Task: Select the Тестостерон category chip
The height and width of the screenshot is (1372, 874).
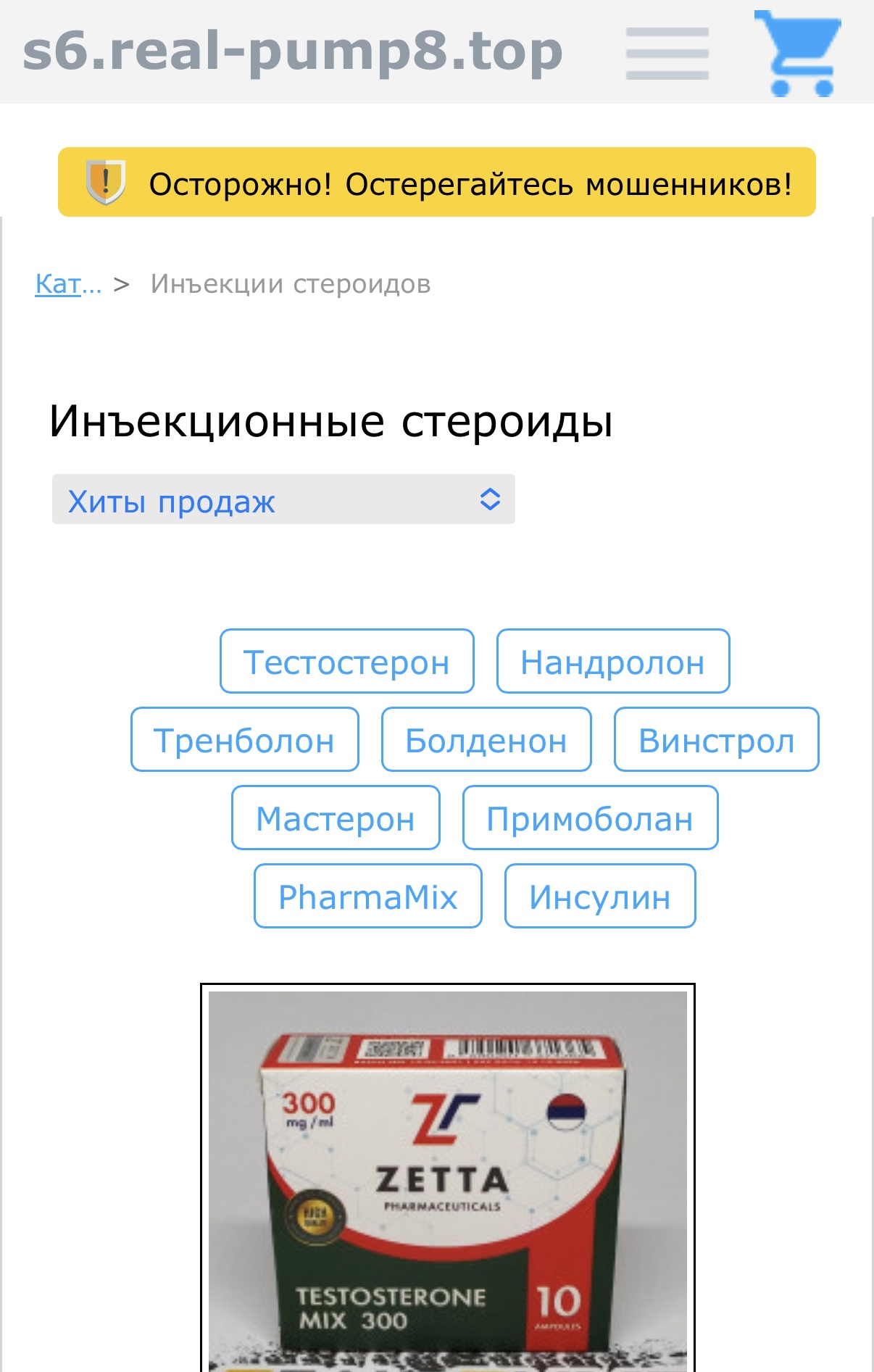Action: [x=347, y=662]
